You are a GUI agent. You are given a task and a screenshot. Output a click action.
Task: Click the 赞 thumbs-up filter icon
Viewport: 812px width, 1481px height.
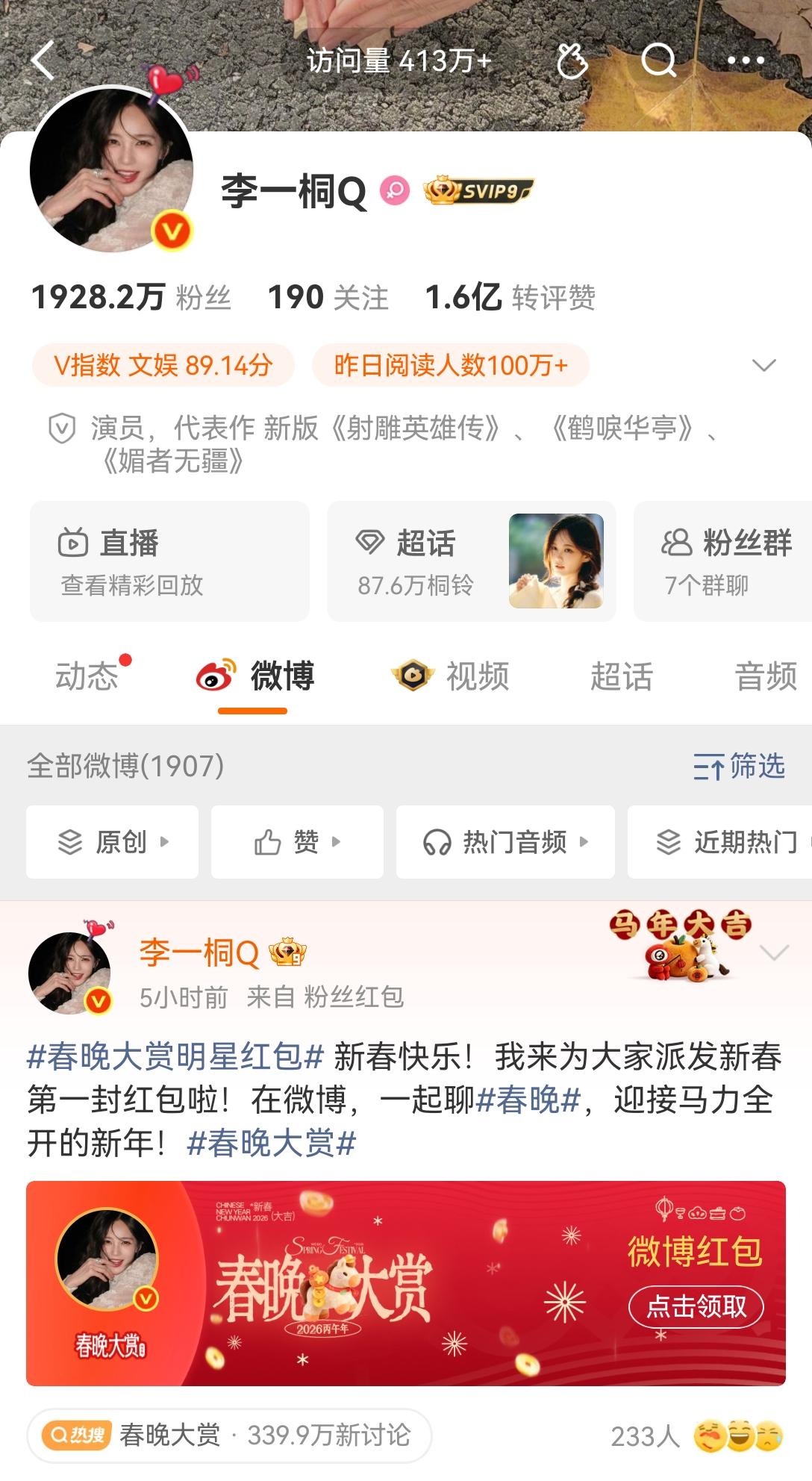tap(267, 842)
